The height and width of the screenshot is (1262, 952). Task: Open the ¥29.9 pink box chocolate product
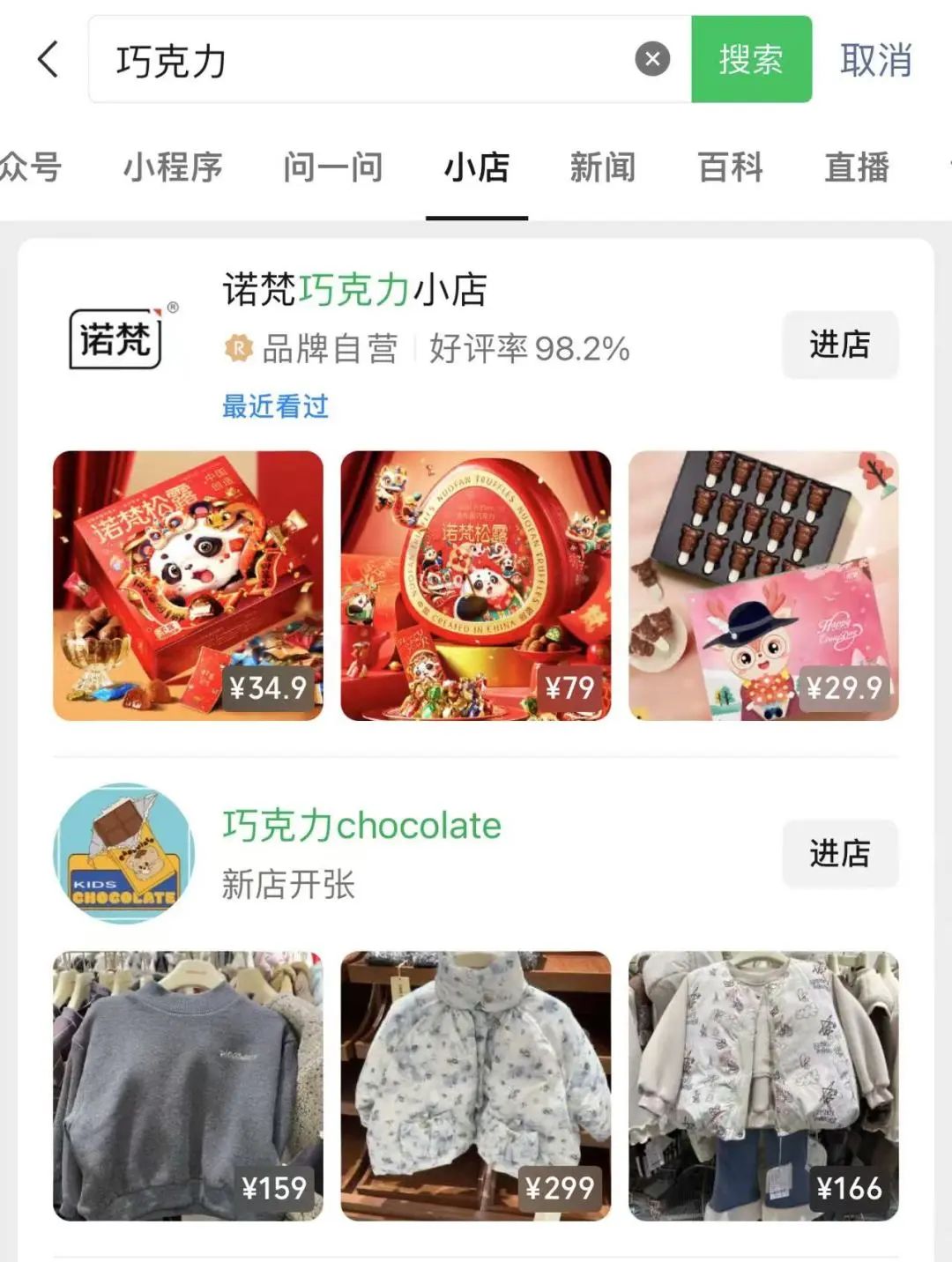point(763,585)
